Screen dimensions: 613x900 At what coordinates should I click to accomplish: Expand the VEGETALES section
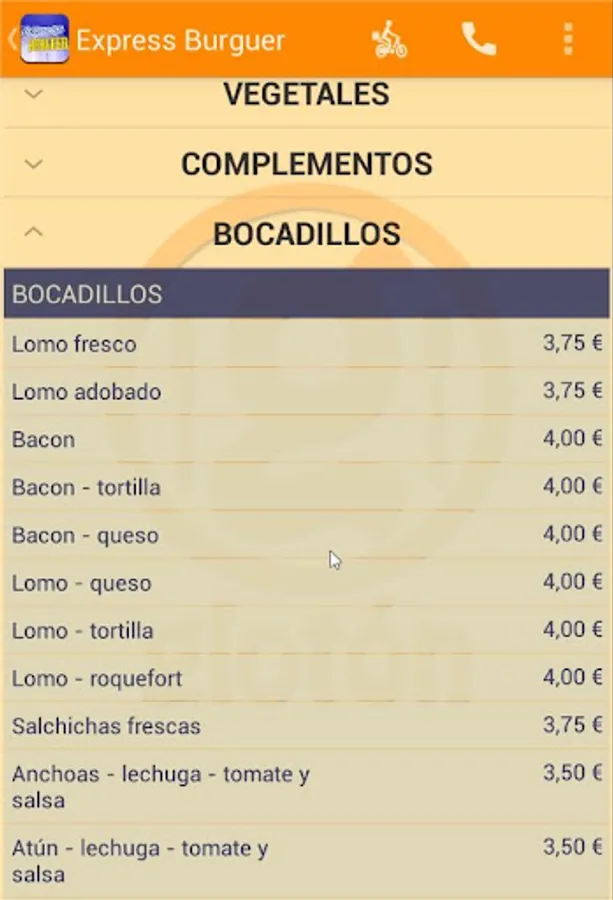point(306,95)
